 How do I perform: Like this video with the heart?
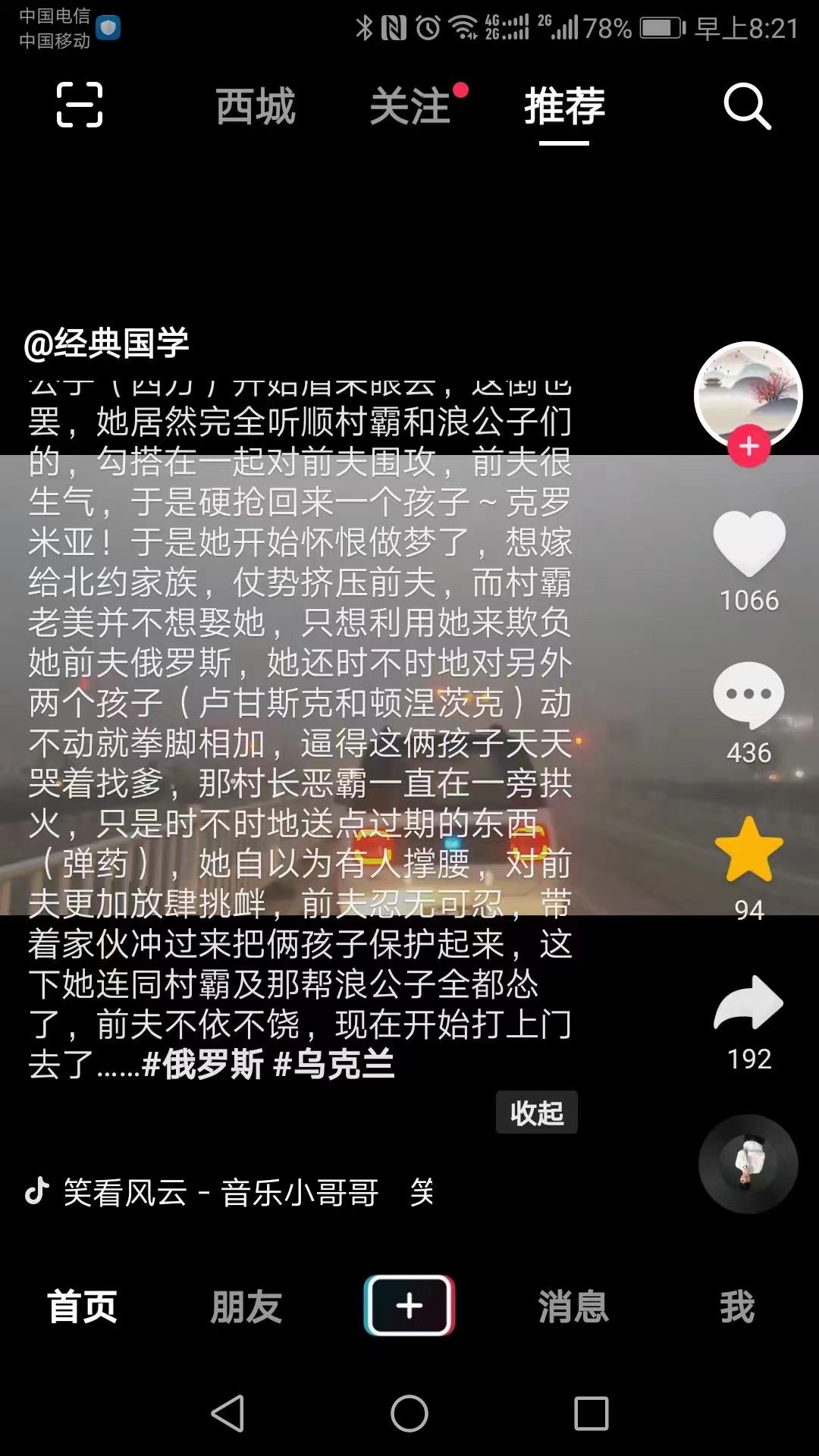749,542
